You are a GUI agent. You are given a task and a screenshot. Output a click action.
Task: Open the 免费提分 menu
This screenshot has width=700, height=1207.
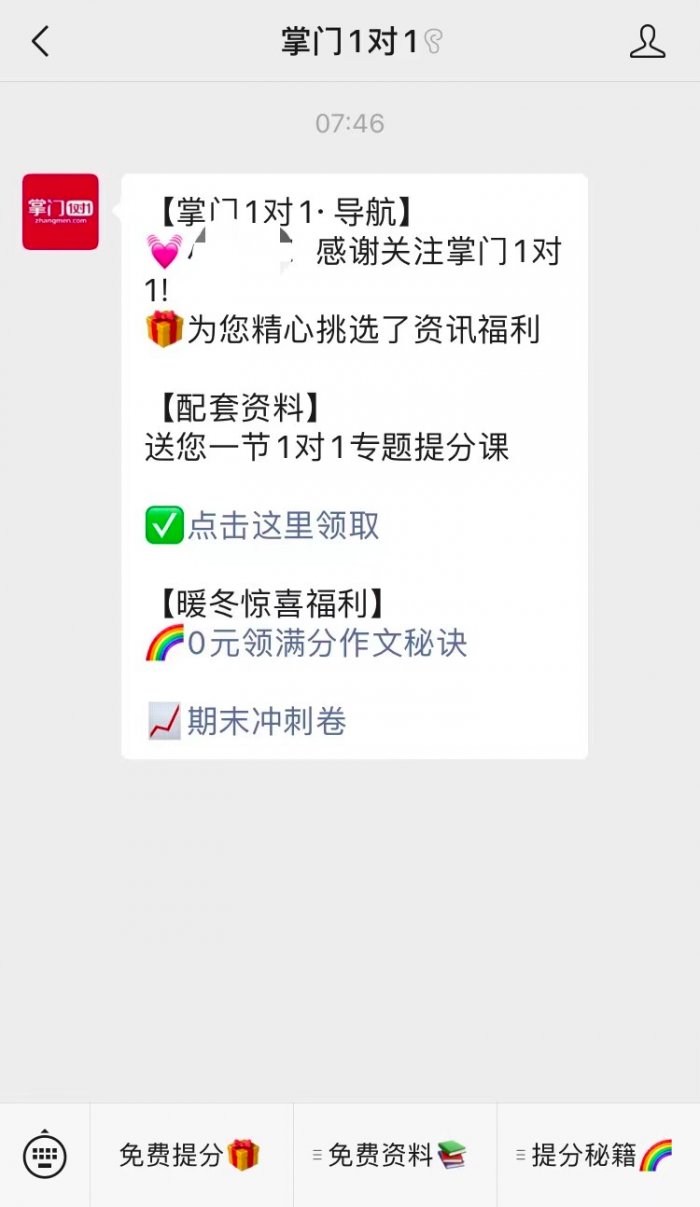pyautogui.click(x=191, y=1155)
